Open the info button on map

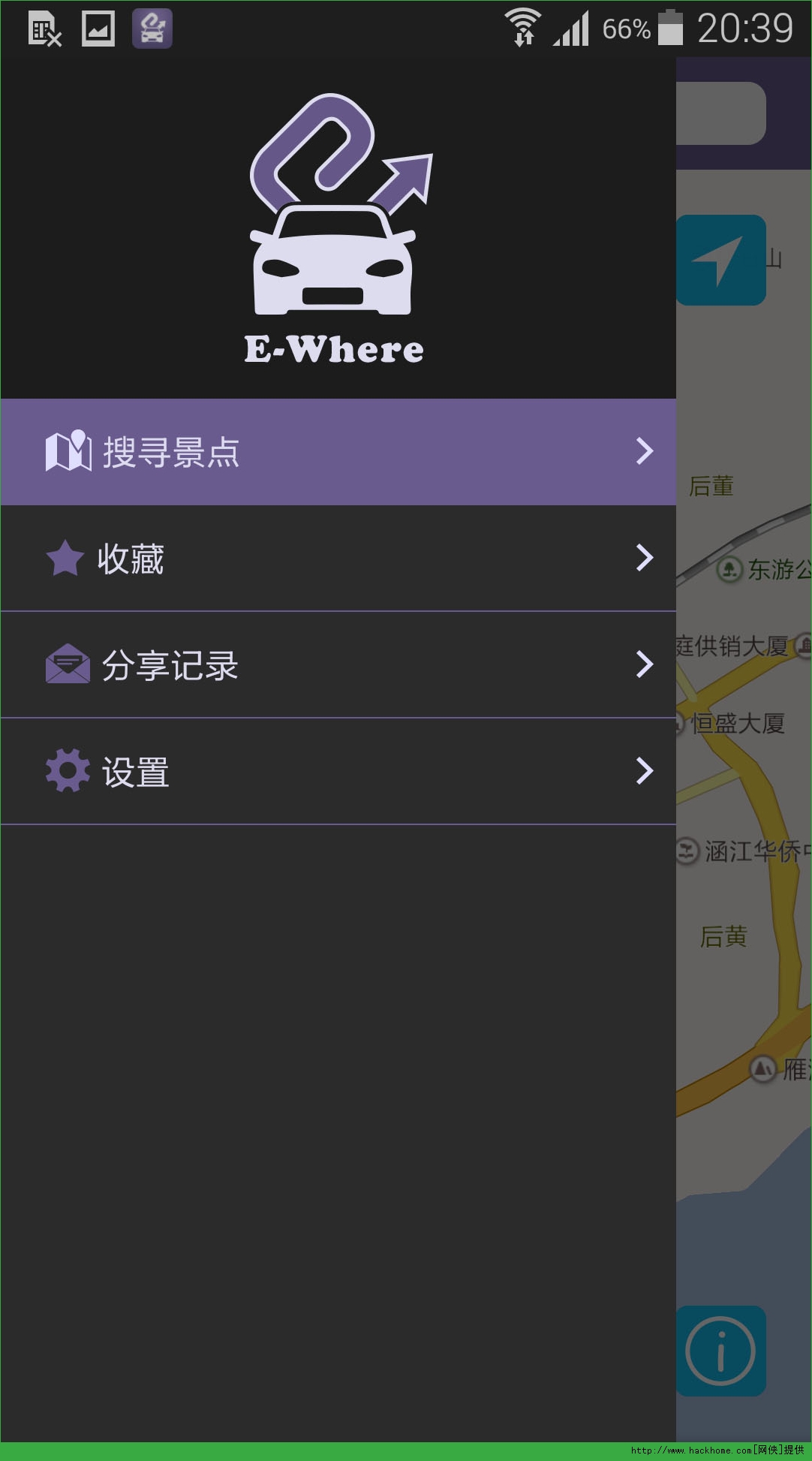(x=721, y=1351)
